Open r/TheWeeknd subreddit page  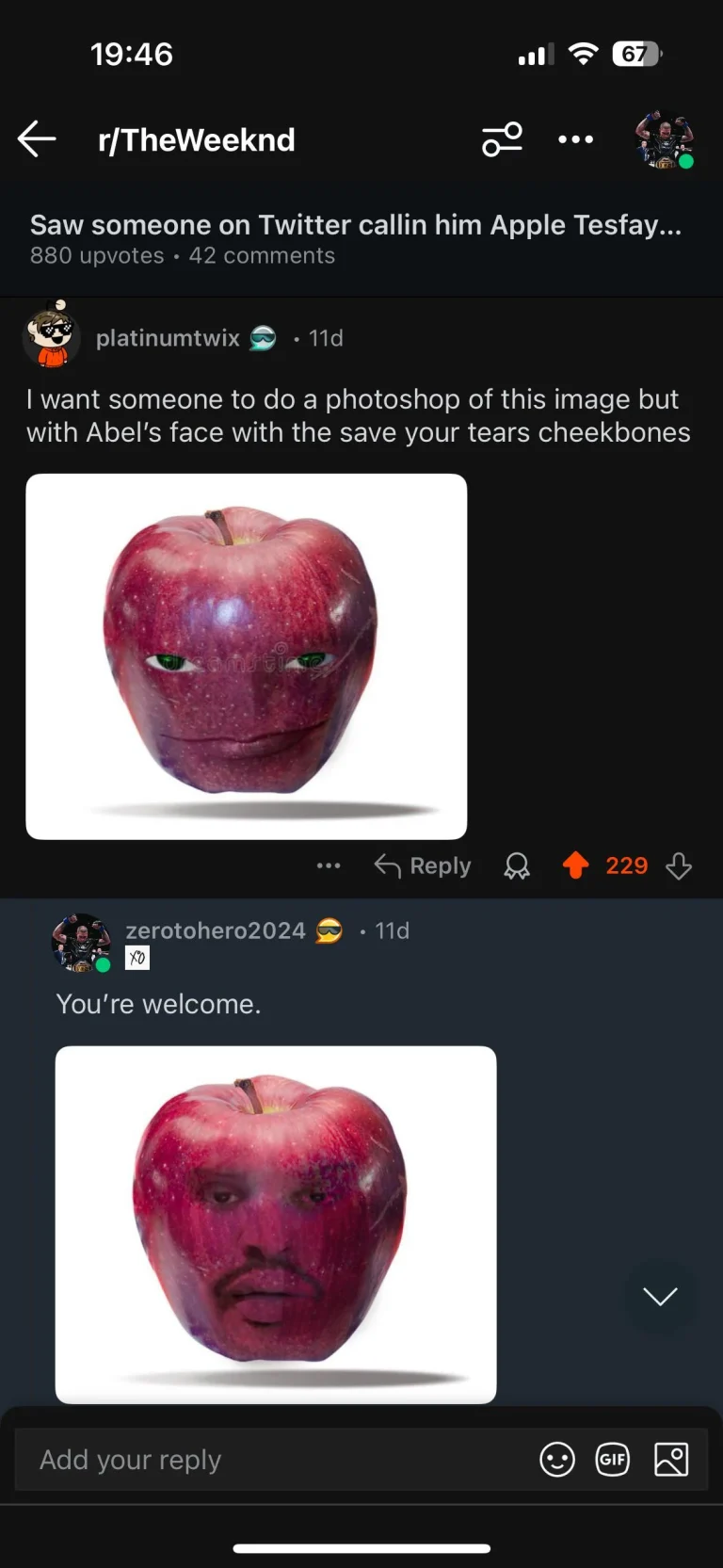tap(196, 140)
